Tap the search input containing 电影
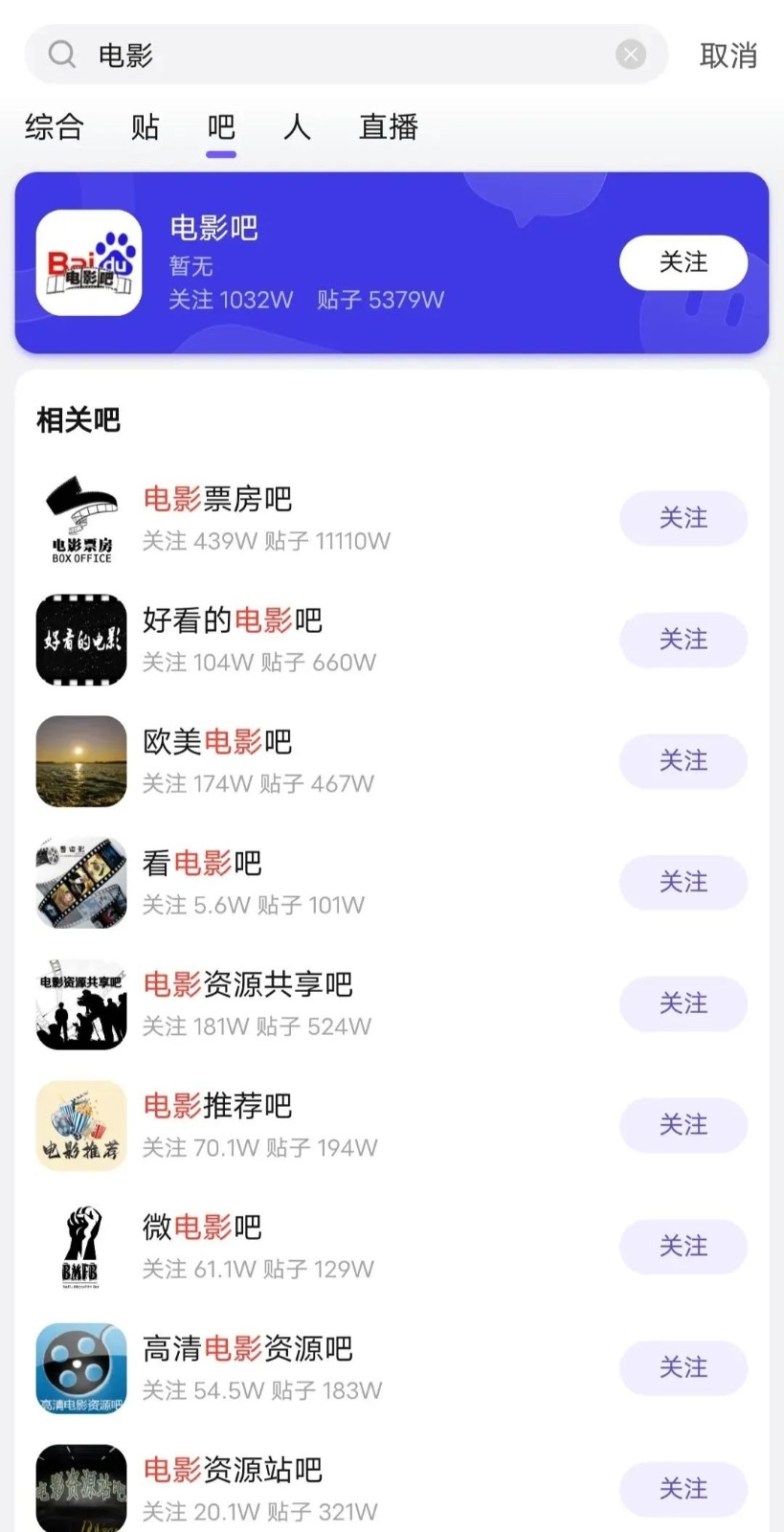 coord(335,54)
